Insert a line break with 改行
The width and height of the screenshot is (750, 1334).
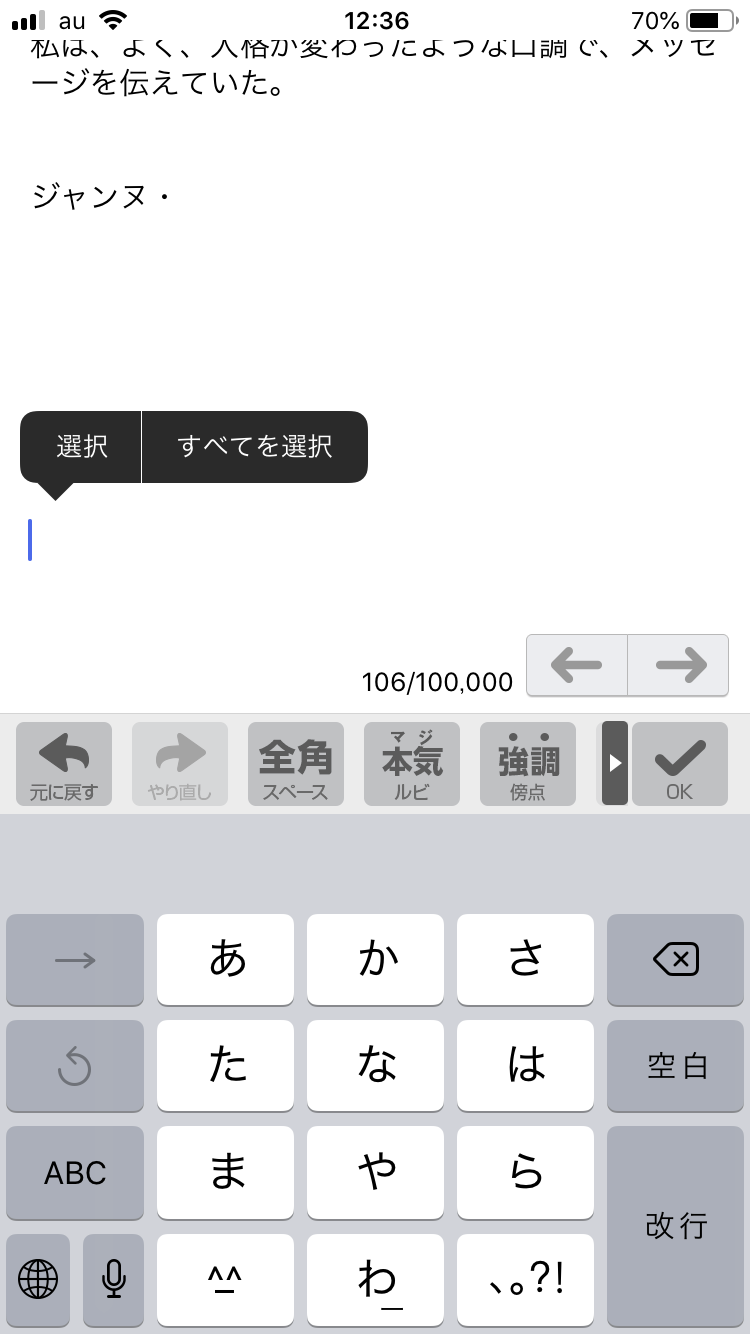pos(676,1225)
